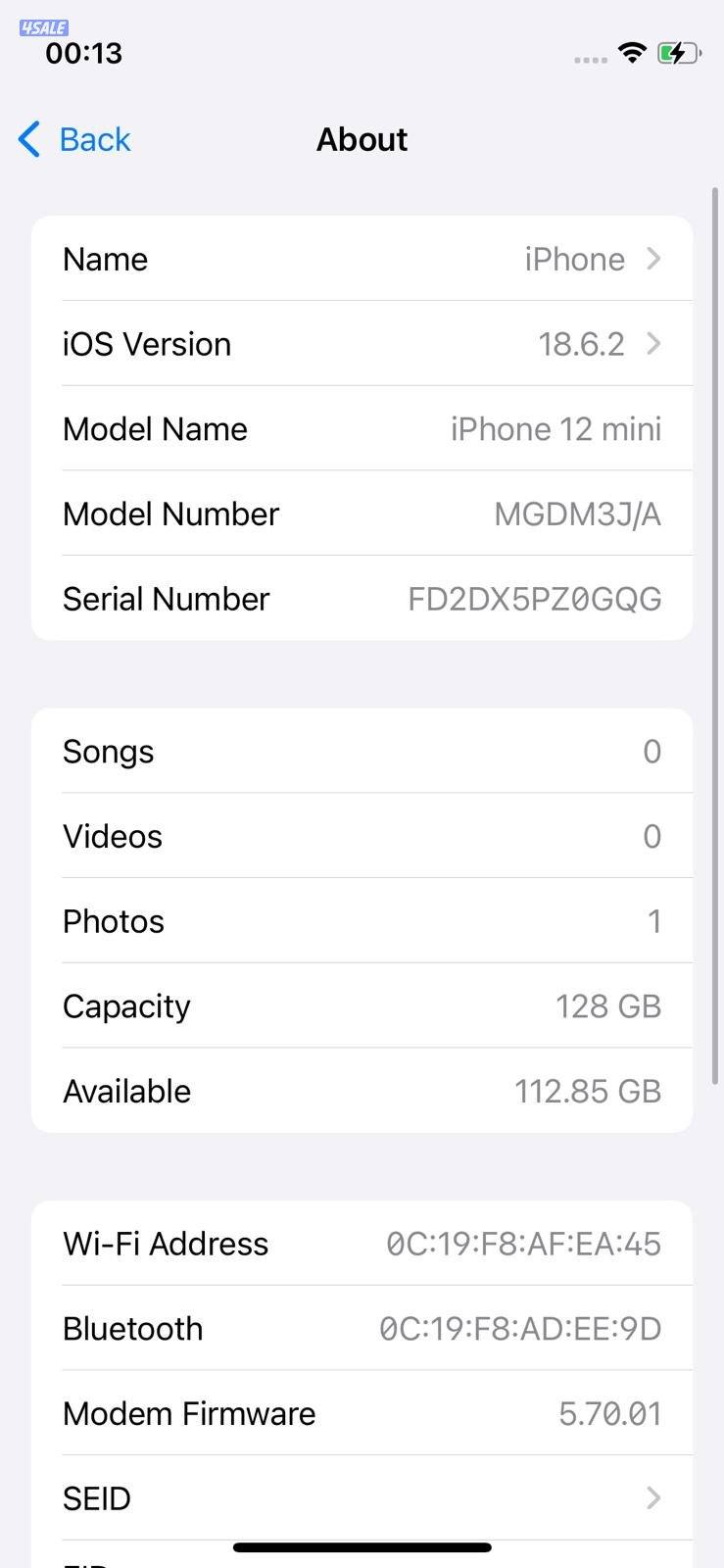724x1568 pixels.
Task: Open the Name chevron to rename iPhone
Action: coord(653,259)
